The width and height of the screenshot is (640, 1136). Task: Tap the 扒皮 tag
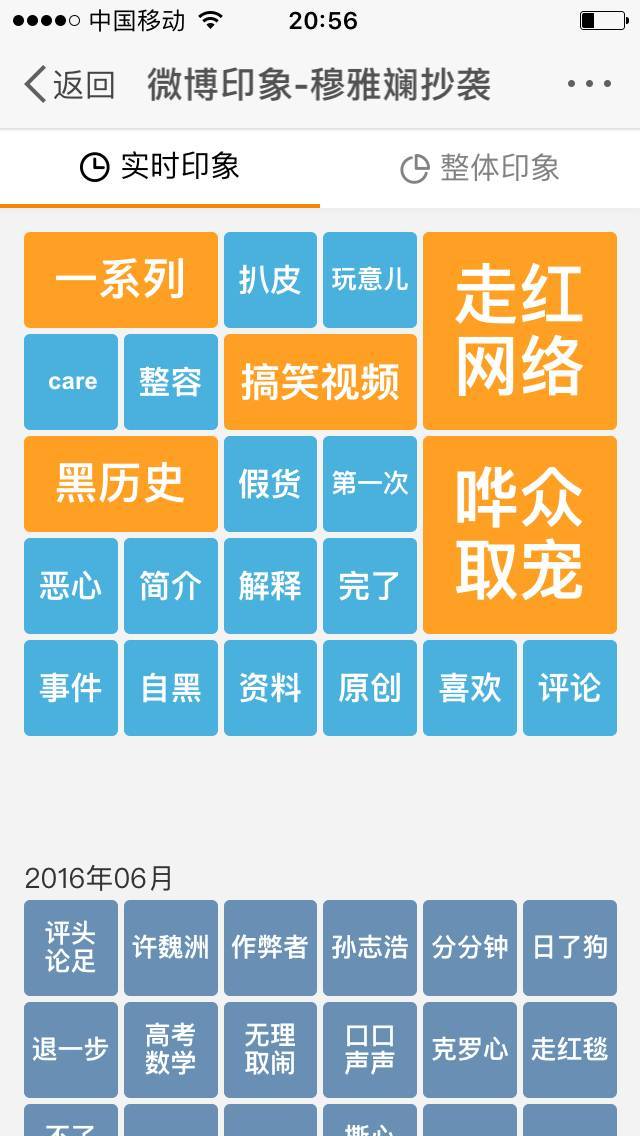(270, 280)
